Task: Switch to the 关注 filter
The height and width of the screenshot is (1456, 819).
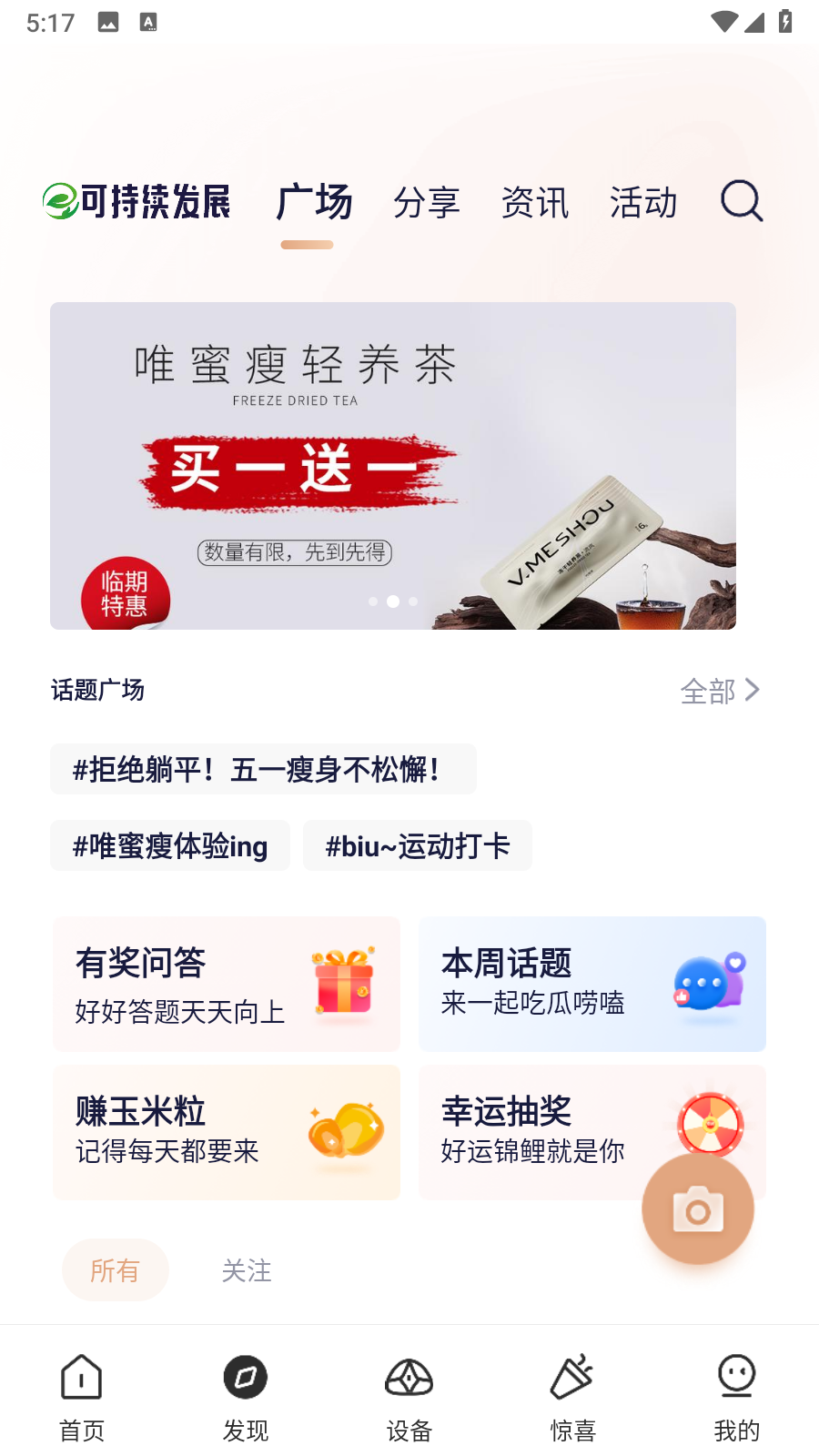Action: point(247,1269)
